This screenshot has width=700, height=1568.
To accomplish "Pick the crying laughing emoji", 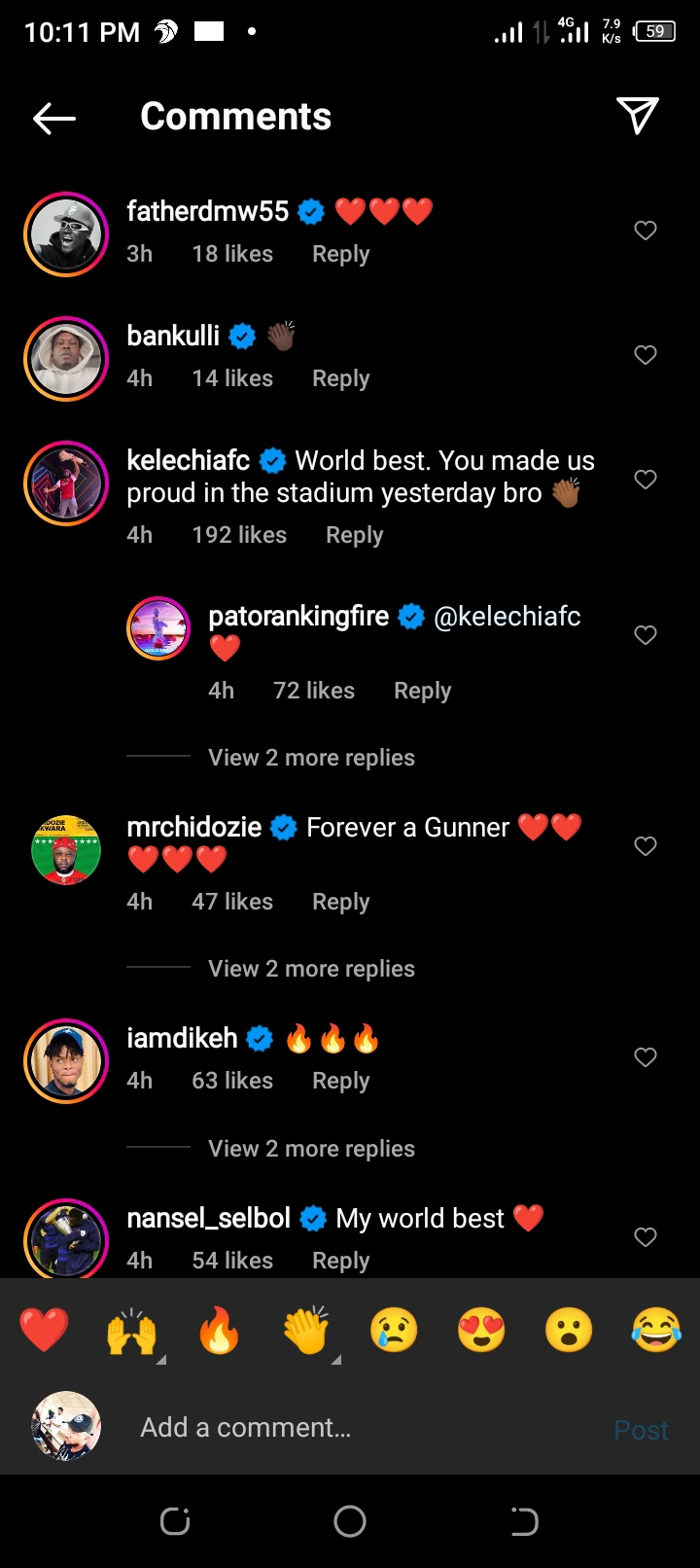I will click(x=656, y=1331).
